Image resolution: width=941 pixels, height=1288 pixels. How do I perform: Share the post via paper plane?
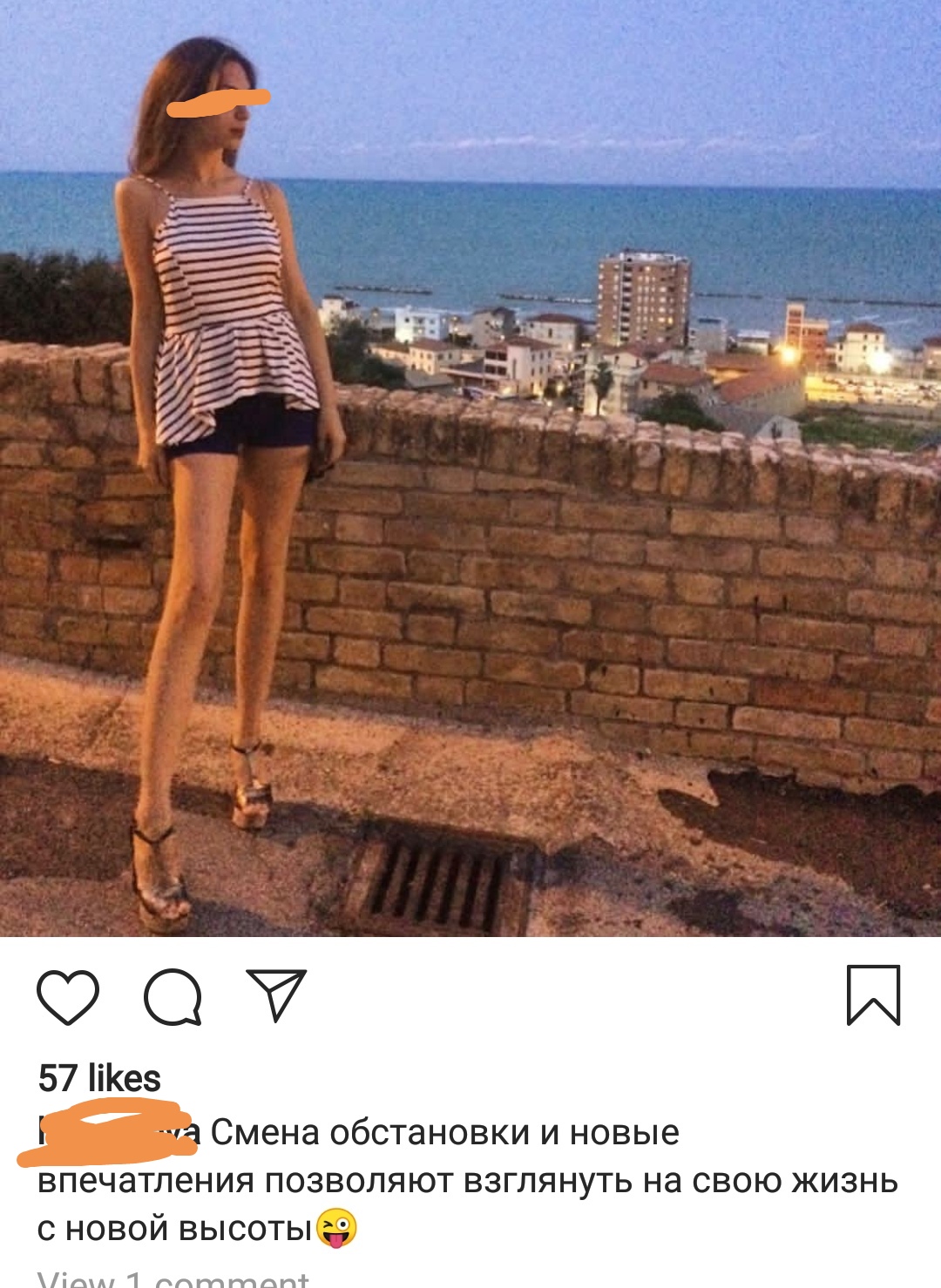coord(276,995)
